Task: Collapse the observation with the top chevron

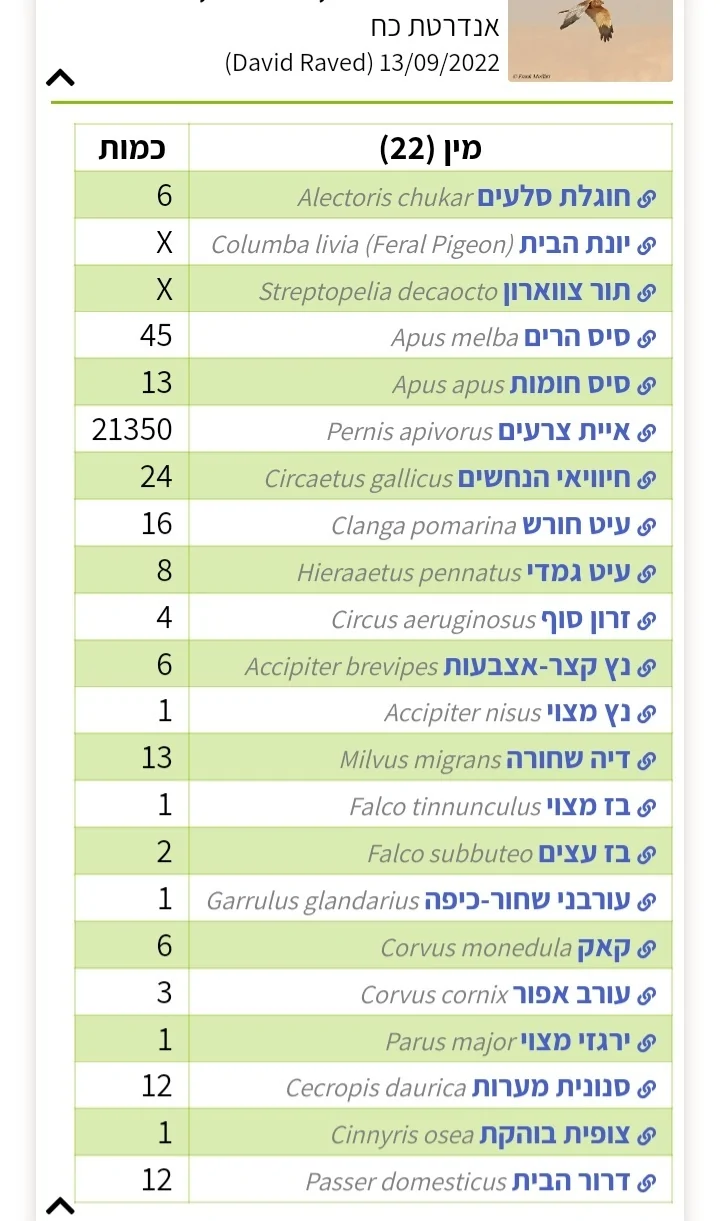Action: tap(61, 77)
